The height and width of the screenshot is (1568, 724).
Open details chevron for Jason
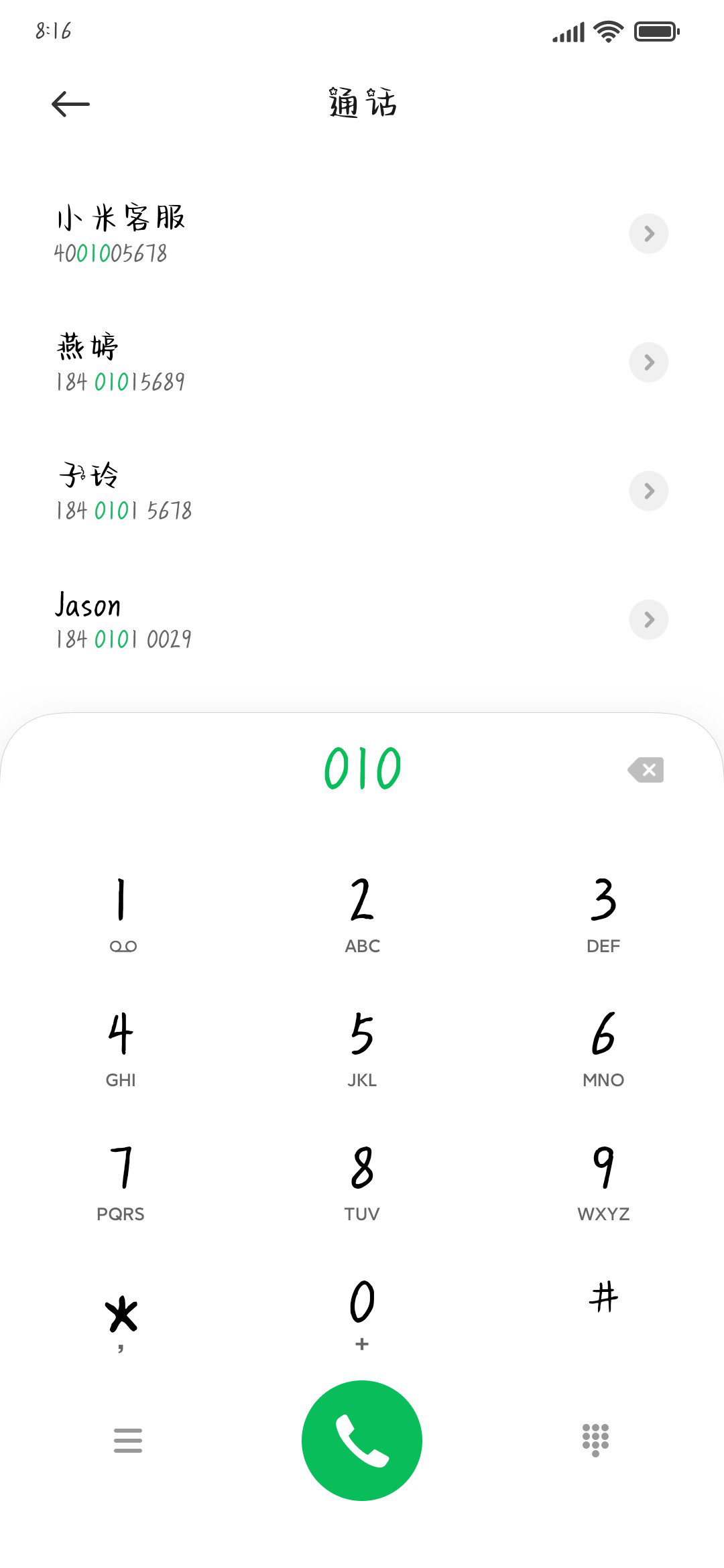coord(648,620)
